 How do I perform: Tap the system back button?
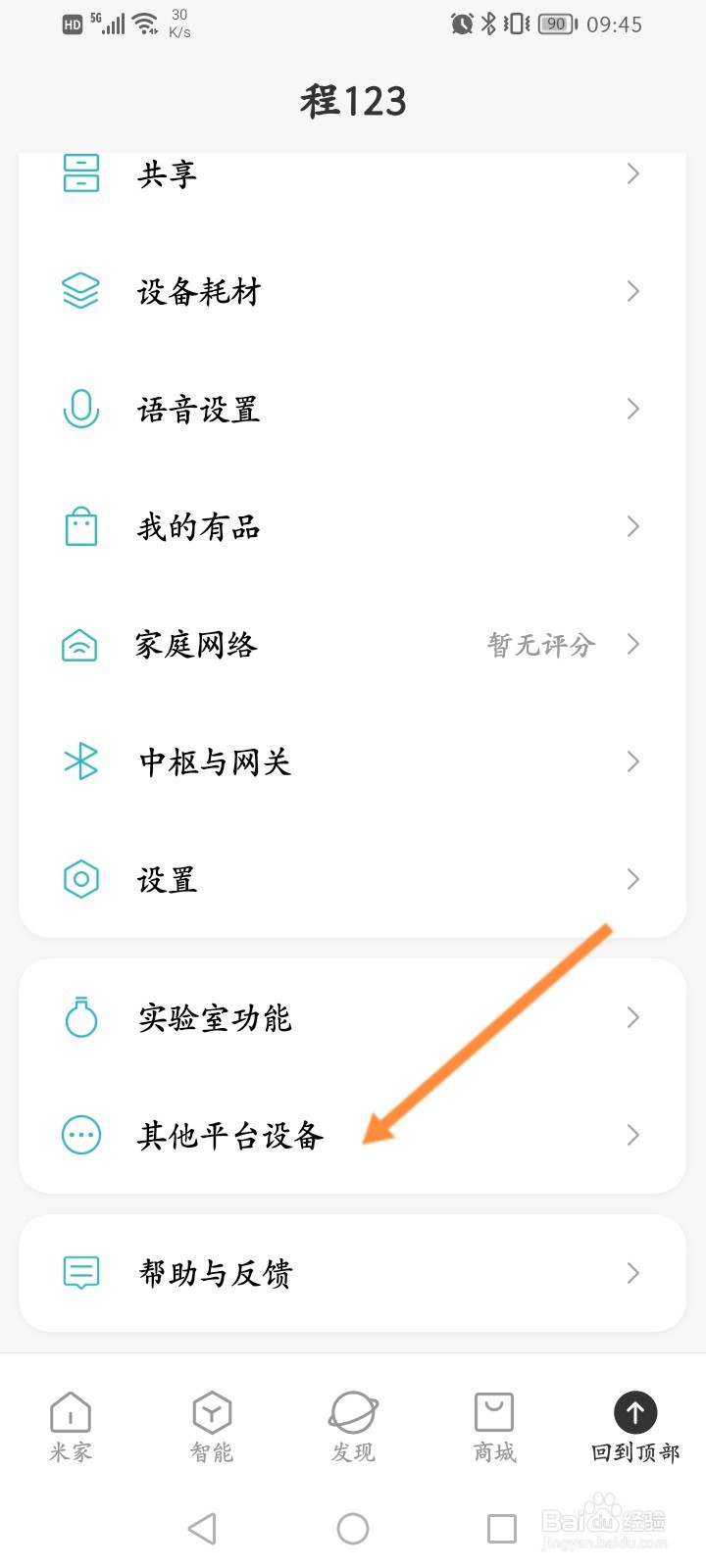[x=202, y=1528]
